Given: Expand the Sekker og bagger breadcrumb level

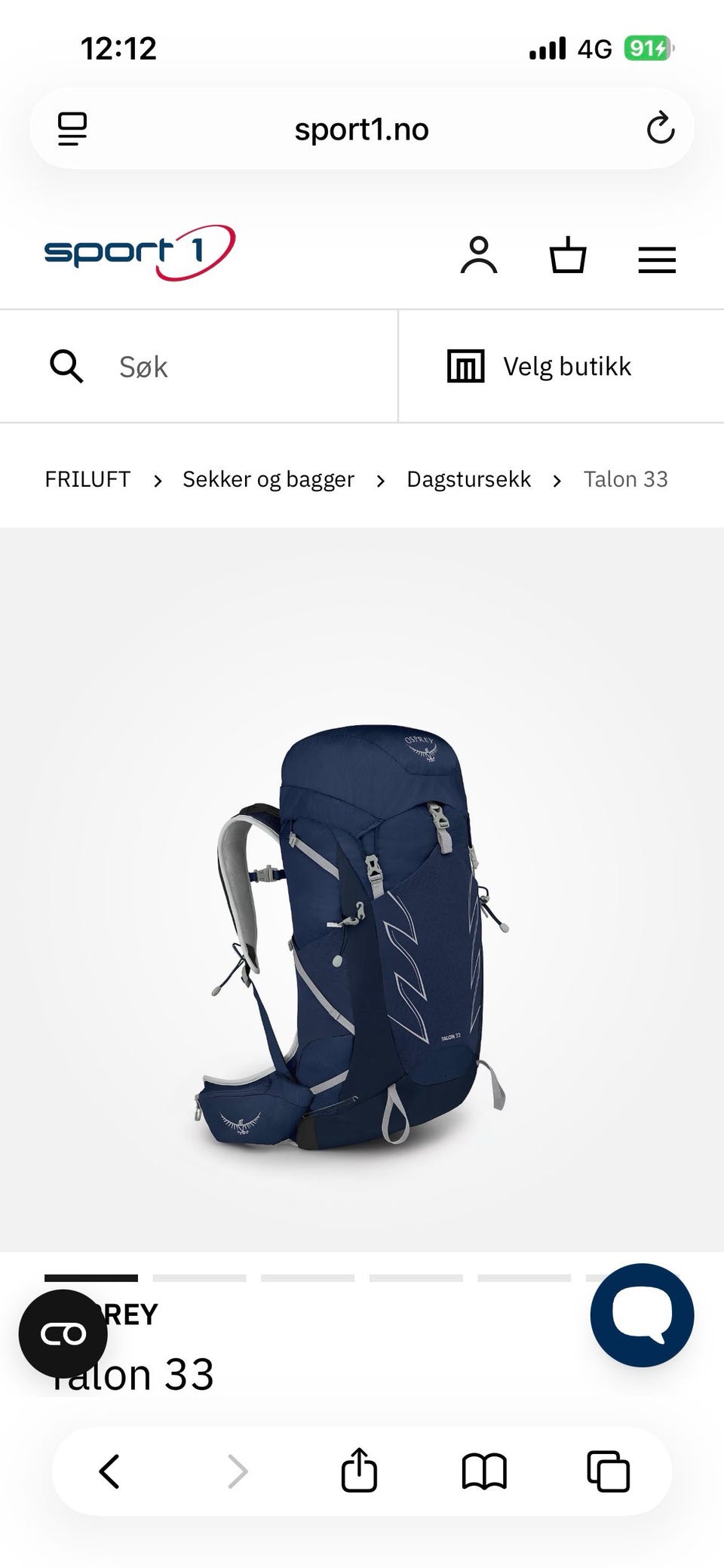Looking at the screenshot, I should (x=267, y=479).
